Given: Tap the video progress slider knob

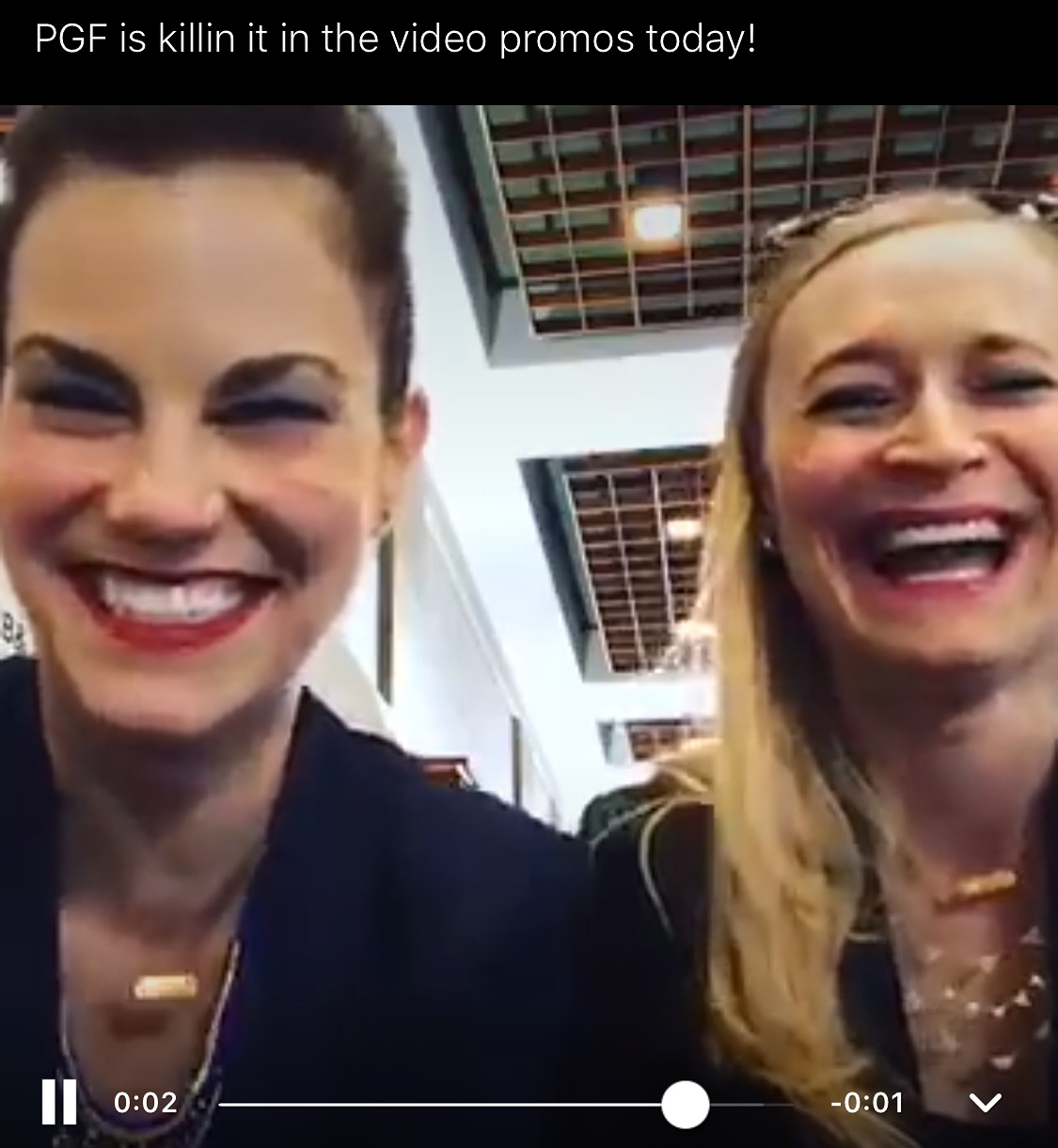Looking at the screenshot, I should click(685, 1104).
